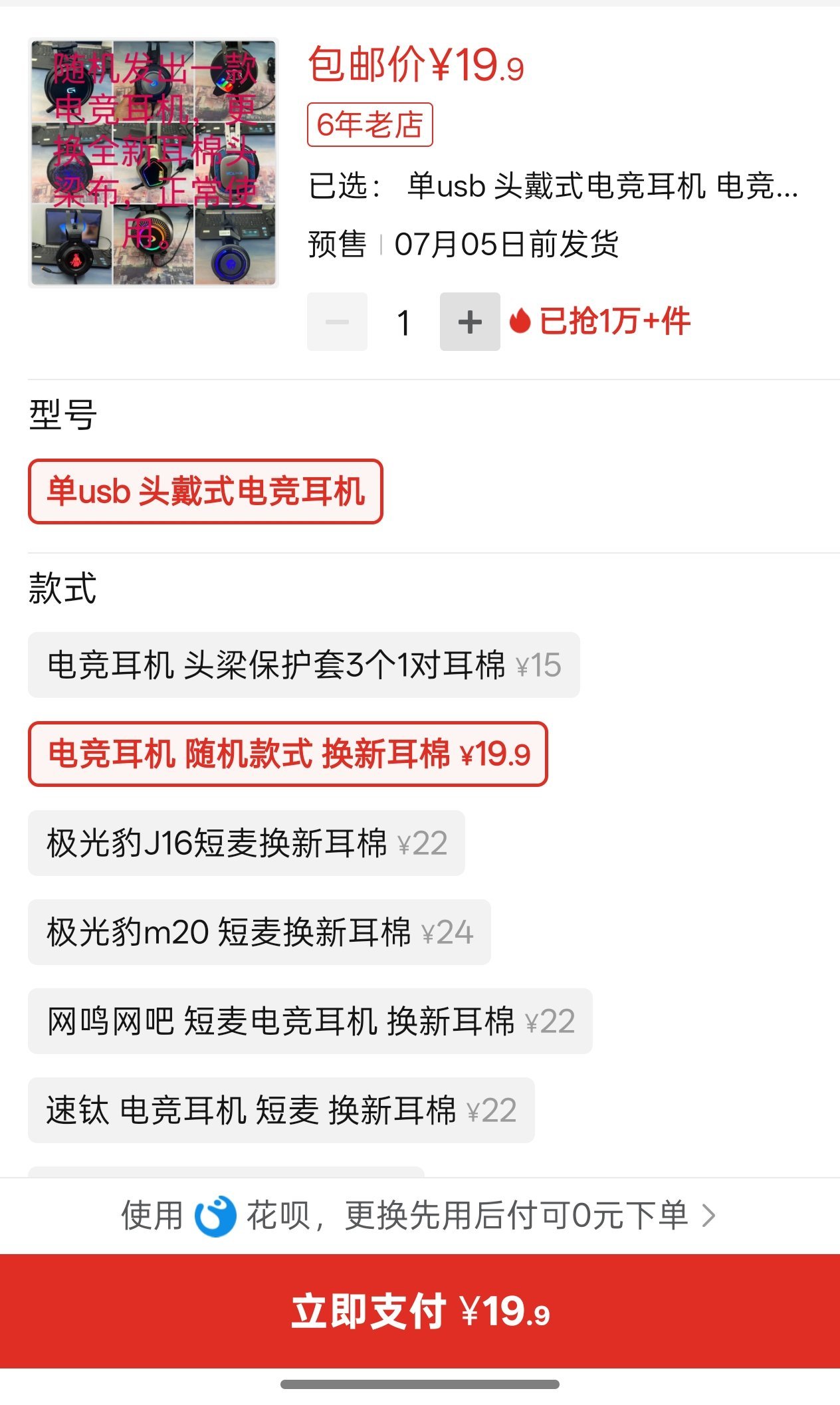
Task: Choose 极光豹m20 短麦换新耳棉 option
Action: pos(259,932)
